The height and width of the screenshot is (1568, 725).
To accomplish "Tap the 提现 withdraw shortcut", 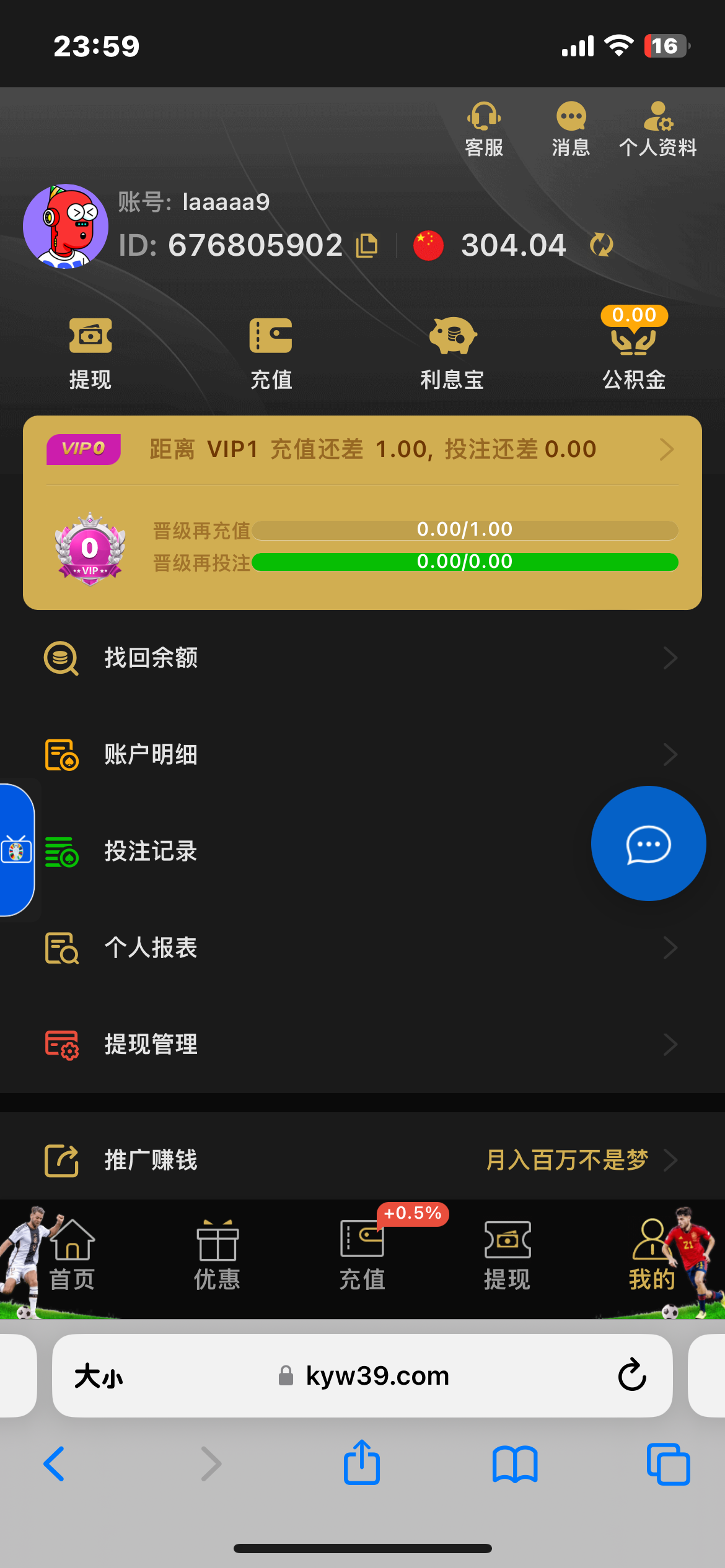I will [x=90, y=353].
